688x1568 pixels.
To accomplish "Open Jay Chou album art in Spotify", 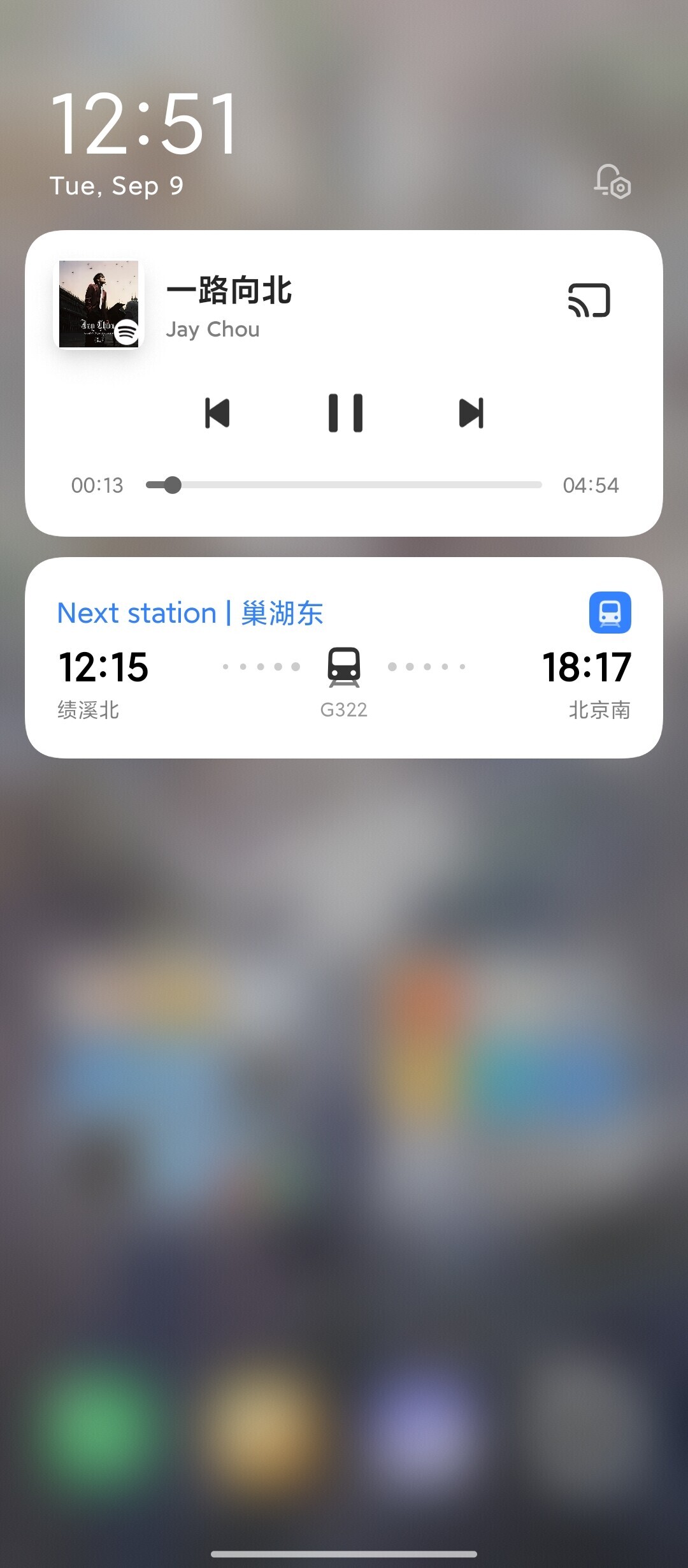I will [99, 304].
